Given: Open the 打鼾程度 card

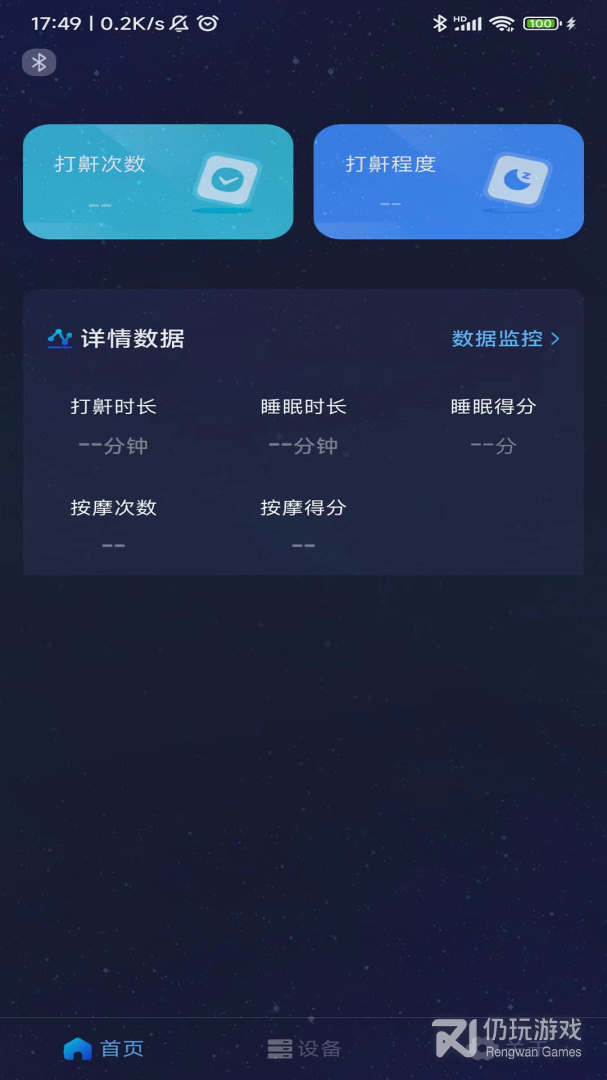Looking at the screenshot, I should [x=448, y=182].
